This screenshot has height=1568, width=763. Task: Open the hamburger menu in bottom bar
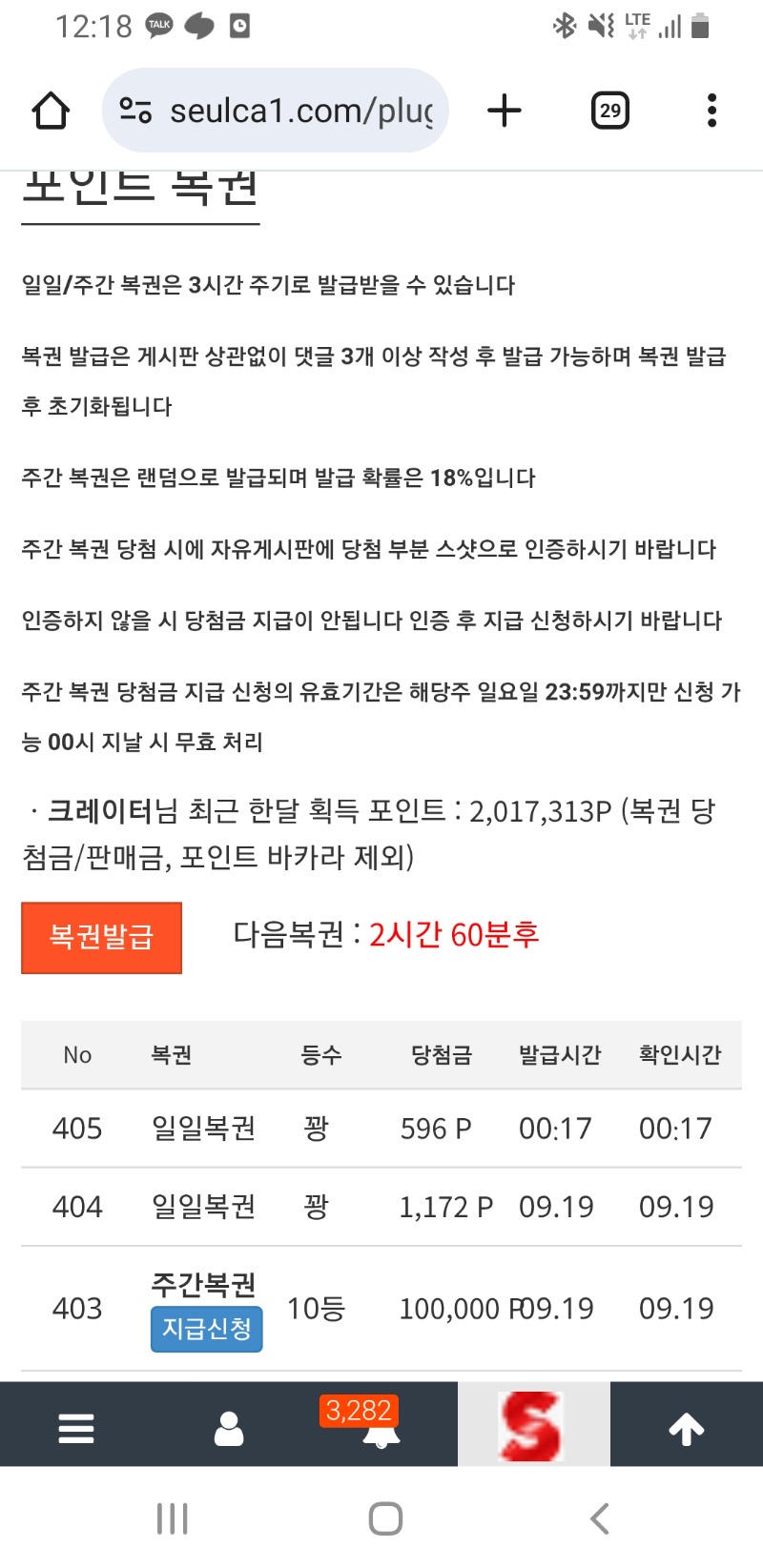pos(76,1428)
